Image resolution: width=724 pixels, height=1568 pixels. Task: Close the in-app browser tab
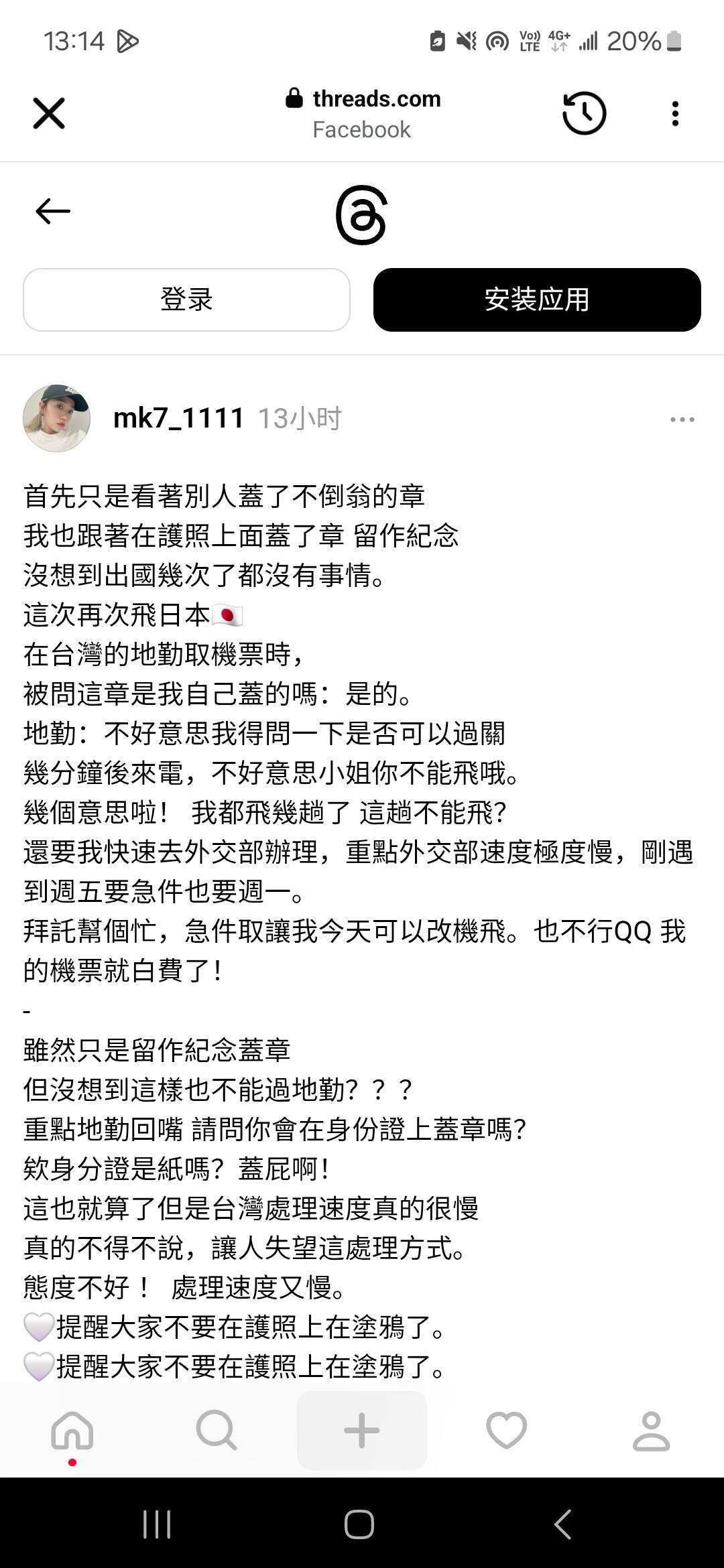pos(49,113)
